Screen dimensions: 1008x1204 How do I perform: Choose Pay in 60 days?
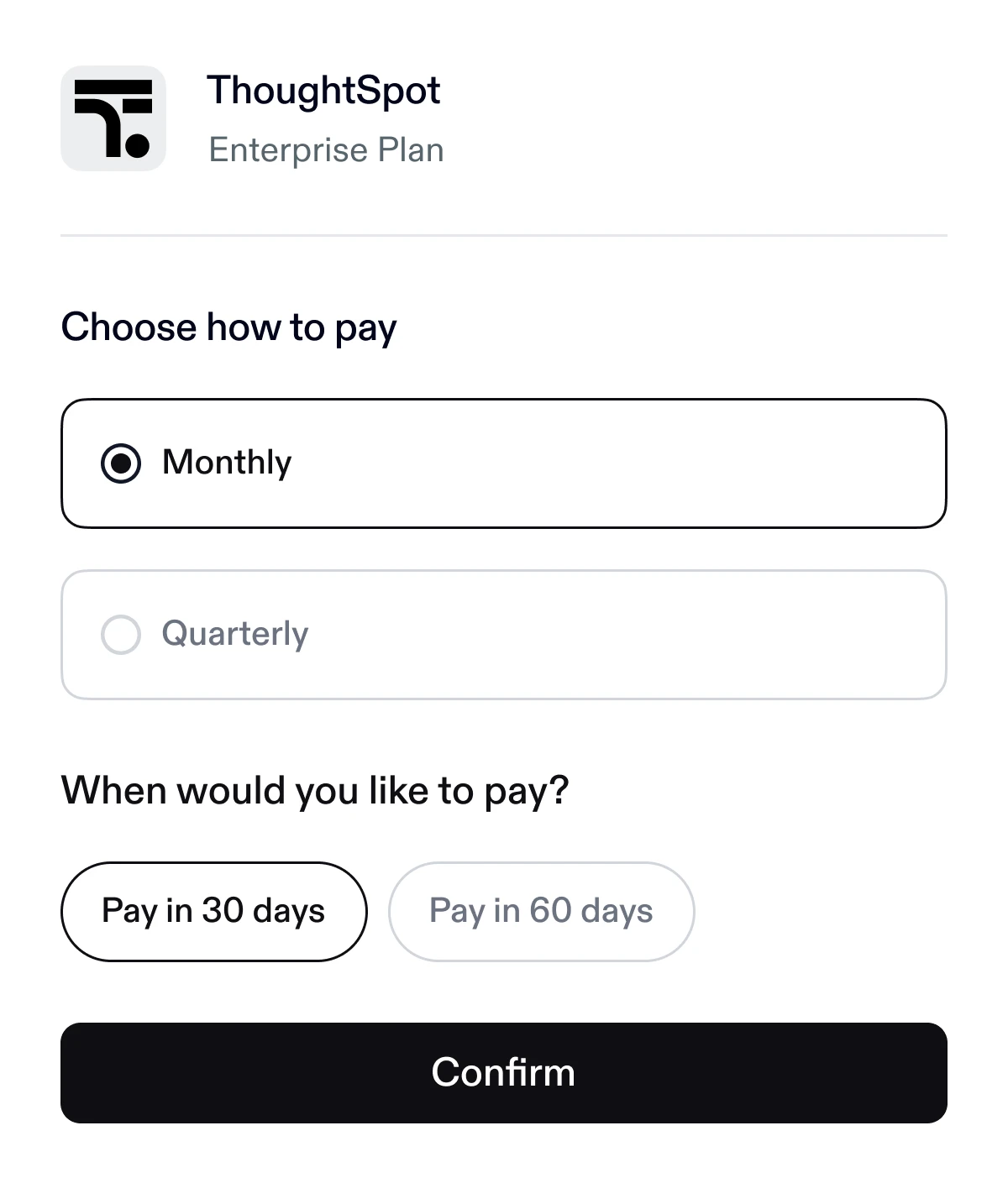click(541, 911)
